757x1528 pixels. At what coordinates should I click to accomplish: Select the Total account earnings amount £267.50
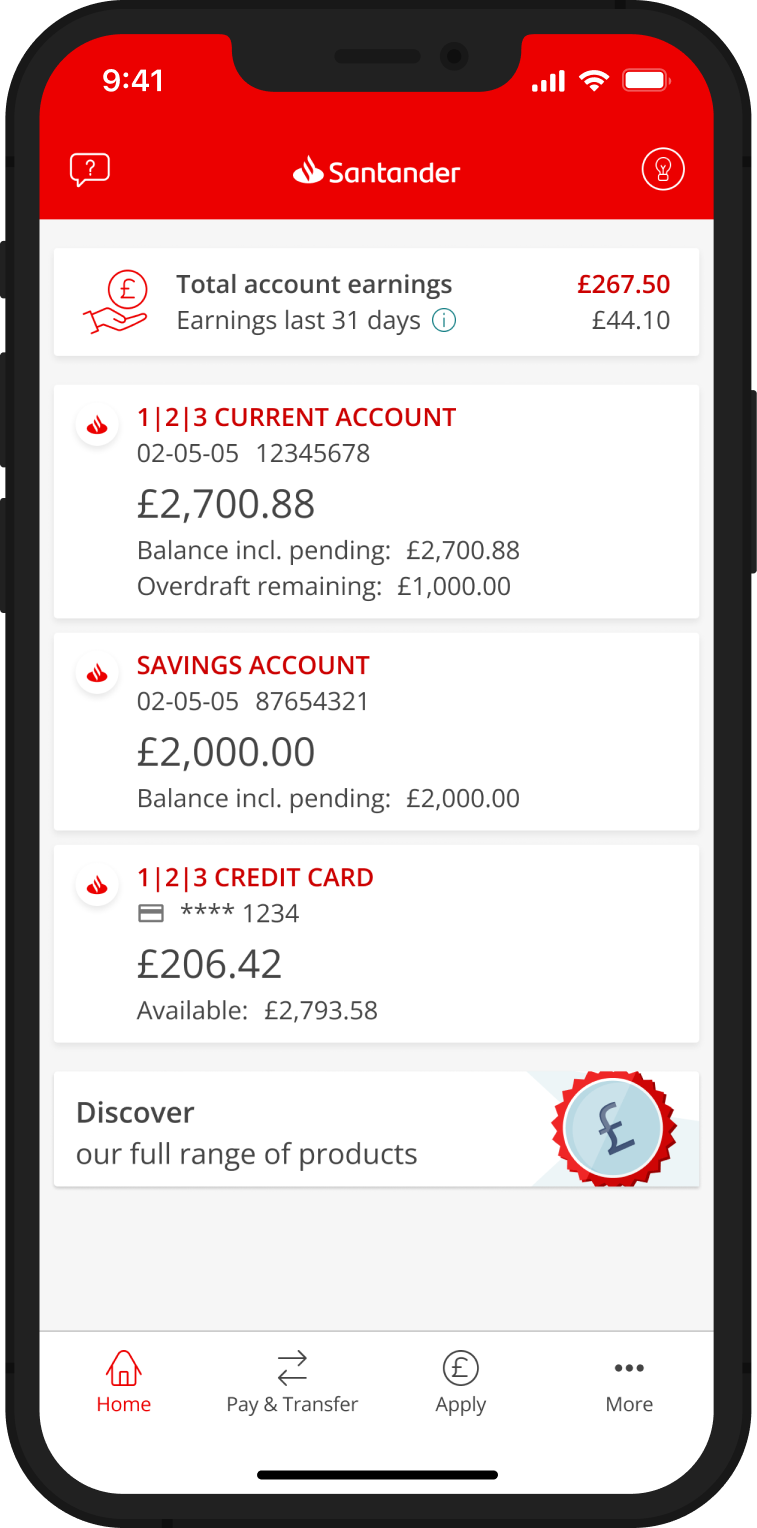[x=624, y=284]
